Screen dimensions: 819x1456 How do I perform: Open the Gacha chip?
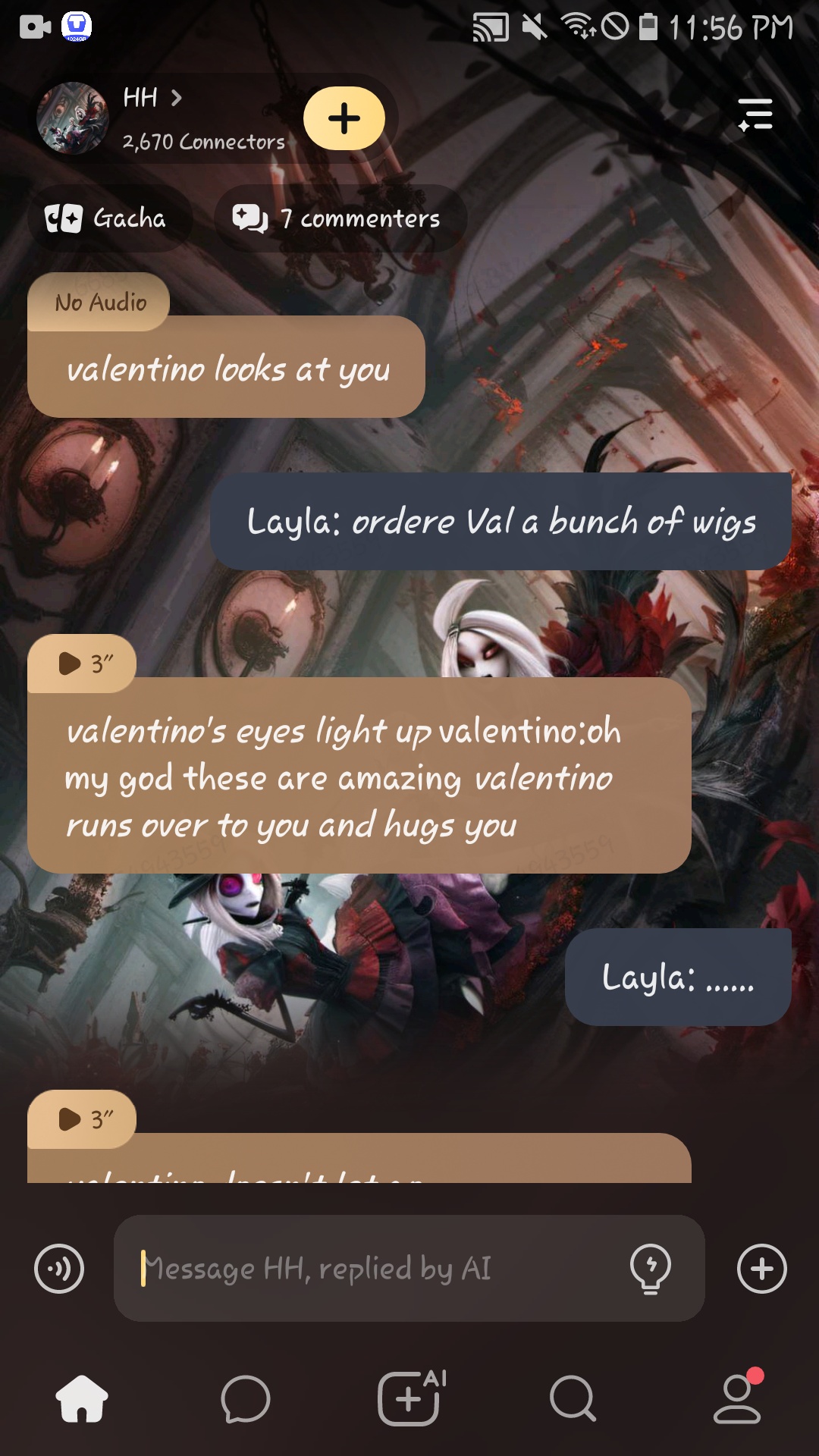[x=107, y=218]
